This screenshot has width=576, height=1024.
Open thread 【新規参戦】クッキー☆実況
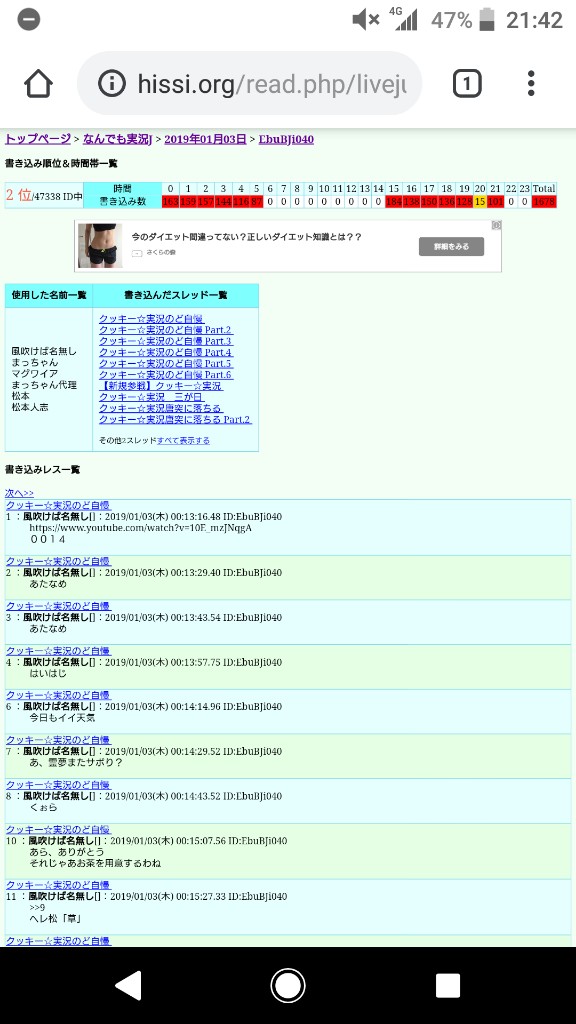161,385
